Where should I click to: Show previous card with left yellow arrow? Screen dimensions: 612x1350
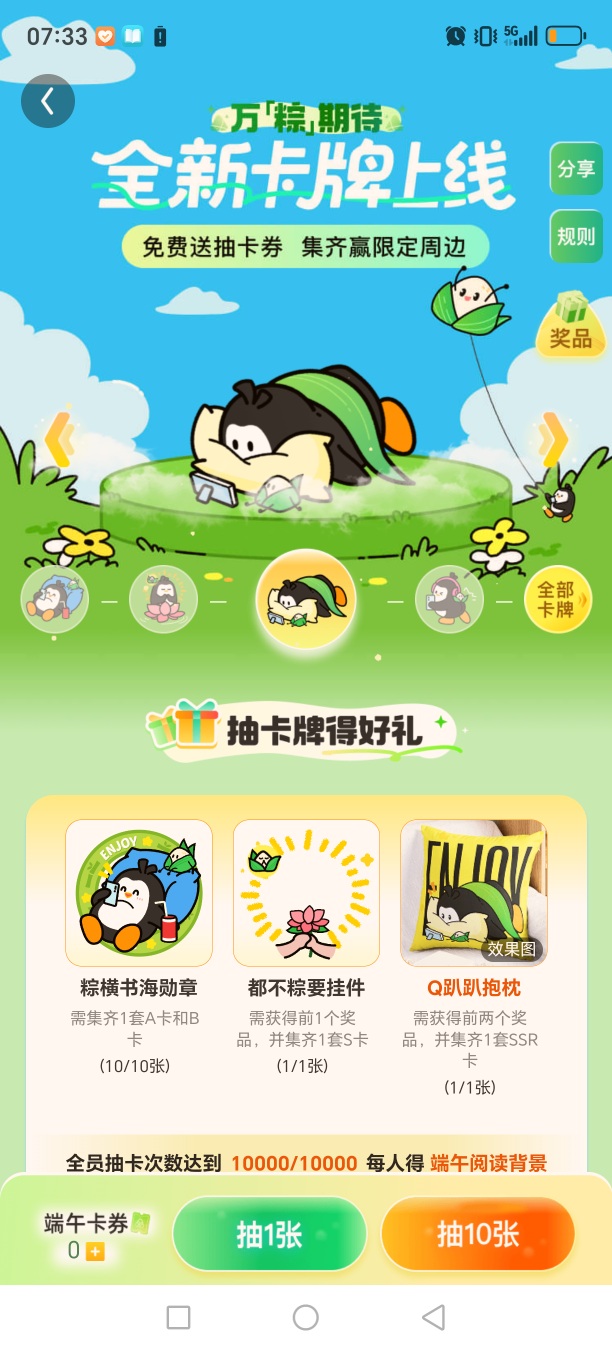point(59,438)
